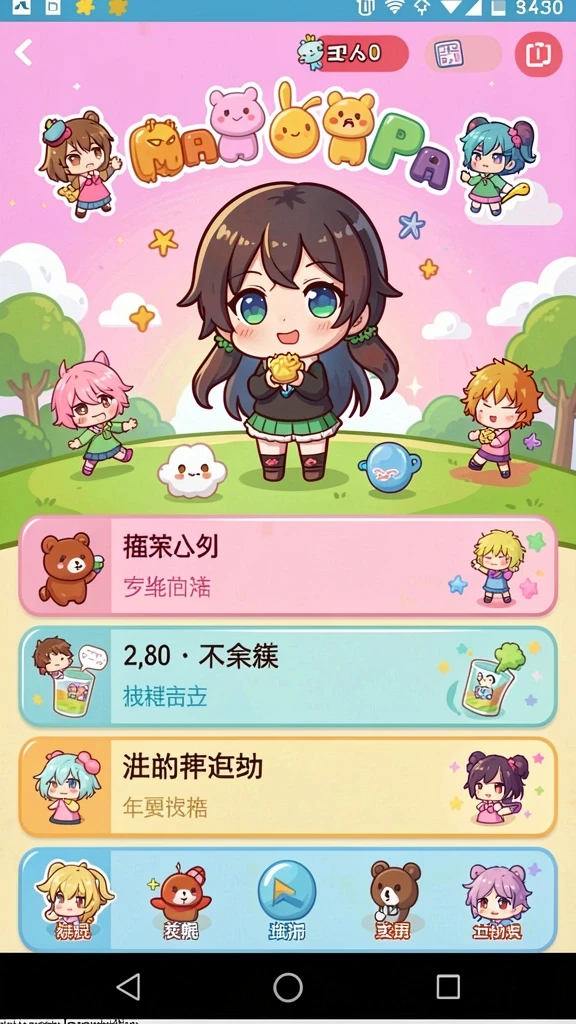Tap the pink pill with the grid icon
Image resolution: width=576 pixels, height=1024 pixels.
coord(463,54)
